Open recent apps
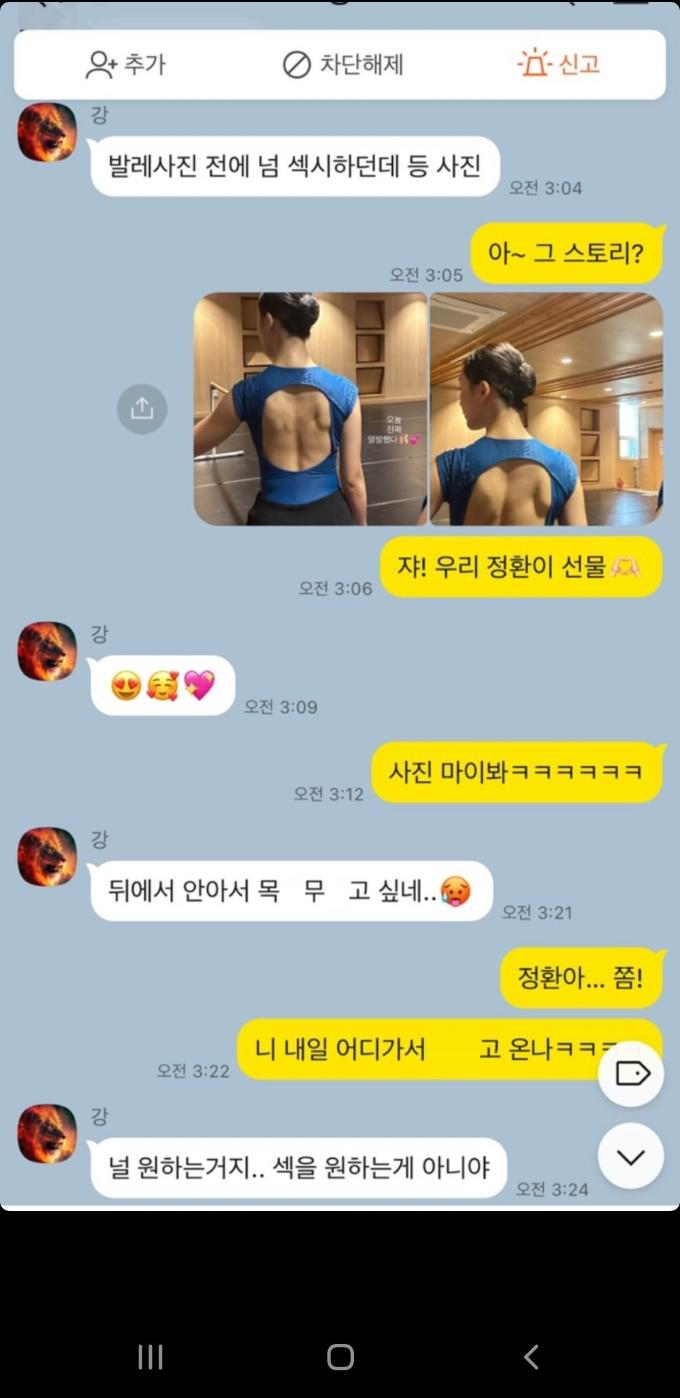The width and height of the screenshot is (680, 1398). coord(150,1356)
